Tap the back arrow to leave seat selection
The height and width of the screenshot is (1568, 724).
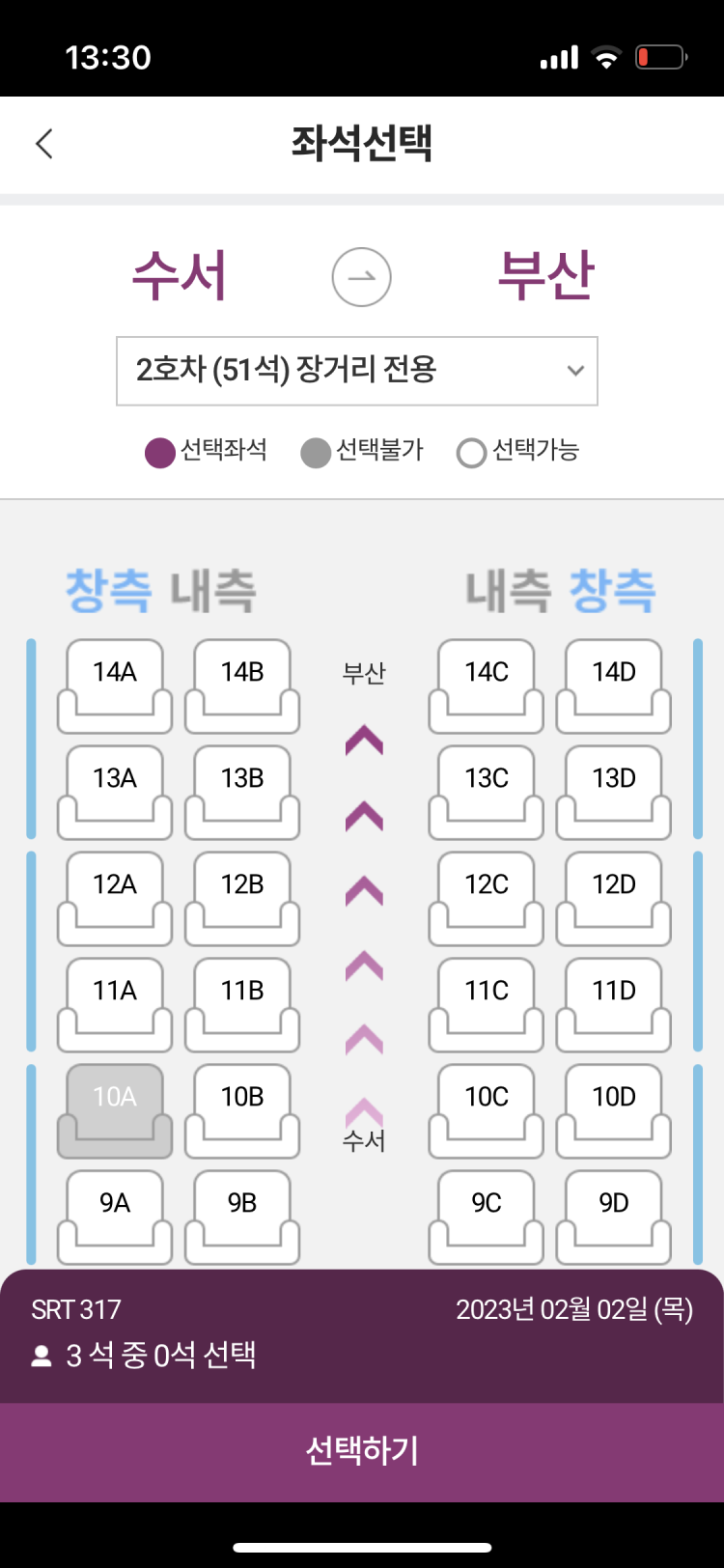coord(42,142)
